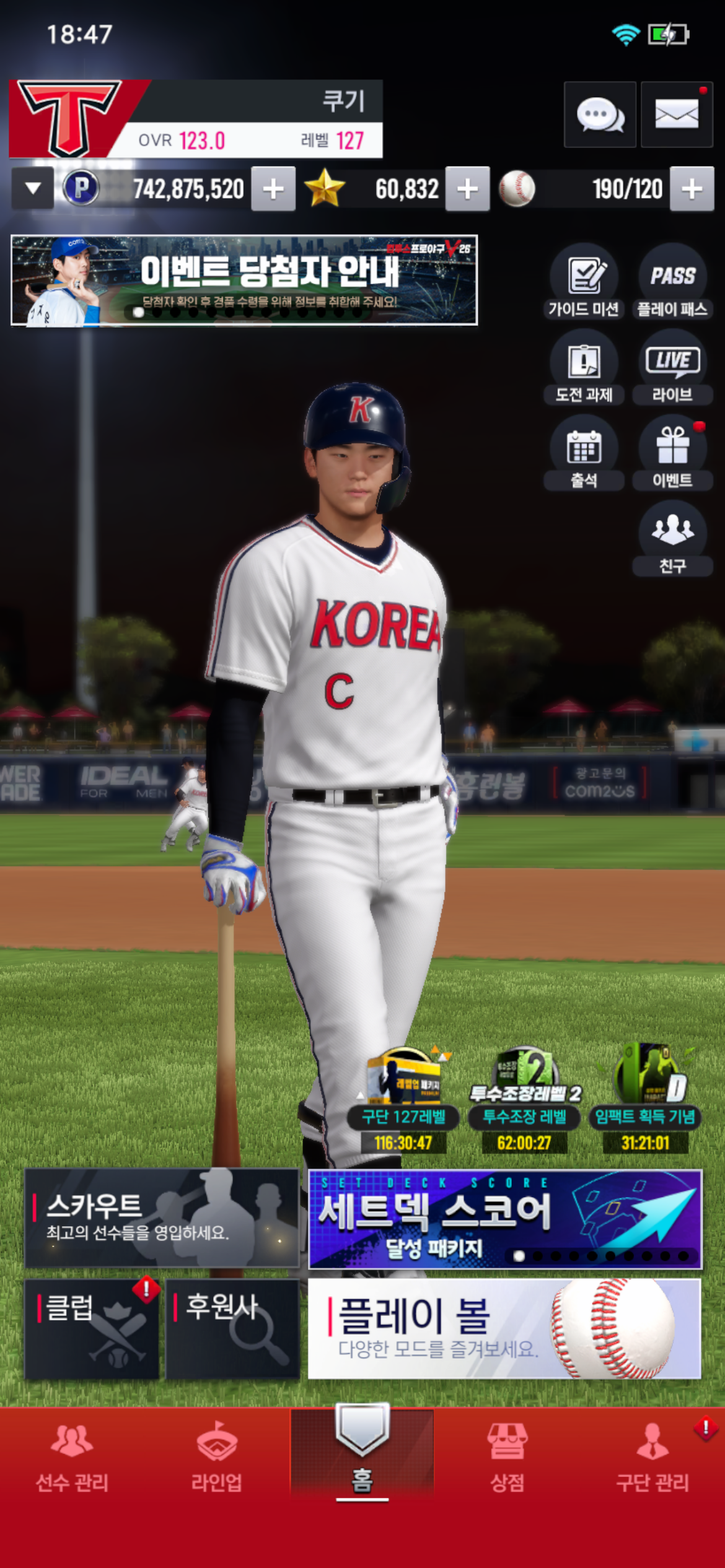Switch to the 상점 tab
Screen dimensions: 725x1568
[507, 1457]
